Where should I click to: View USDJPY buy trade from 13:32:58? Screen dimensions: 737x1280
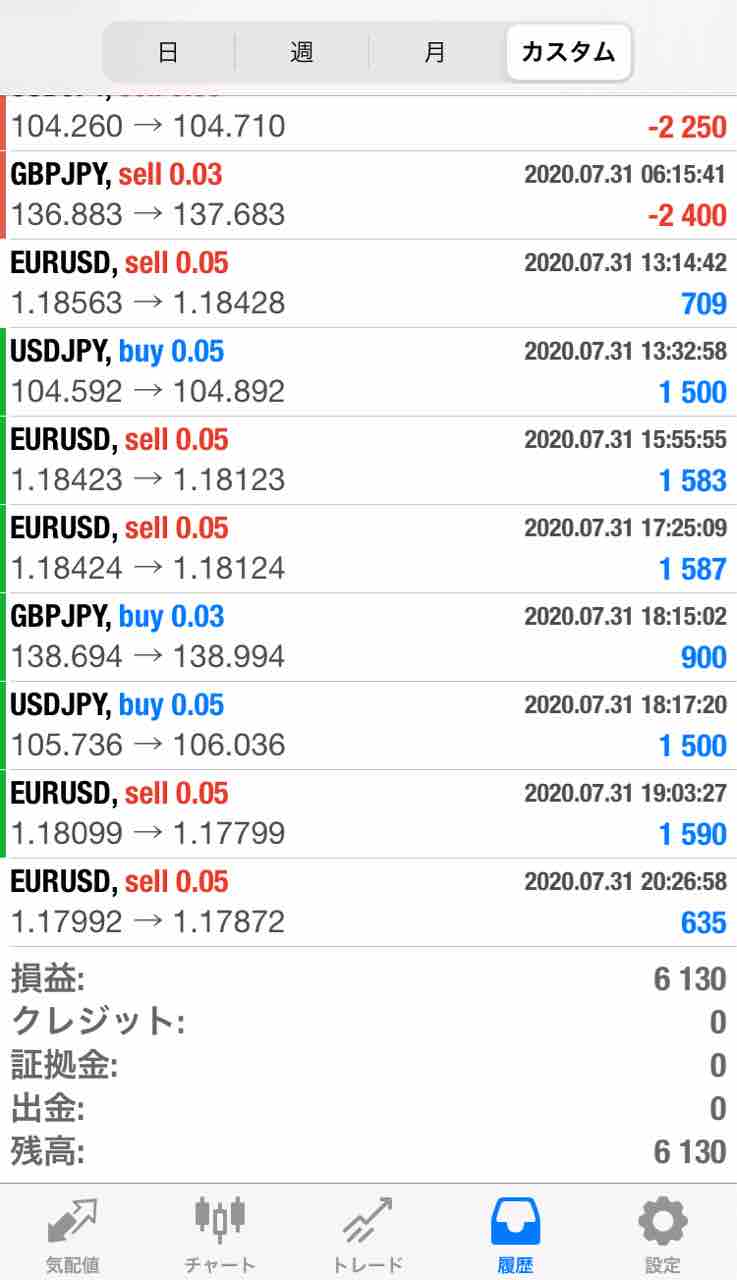coord(368,372)
